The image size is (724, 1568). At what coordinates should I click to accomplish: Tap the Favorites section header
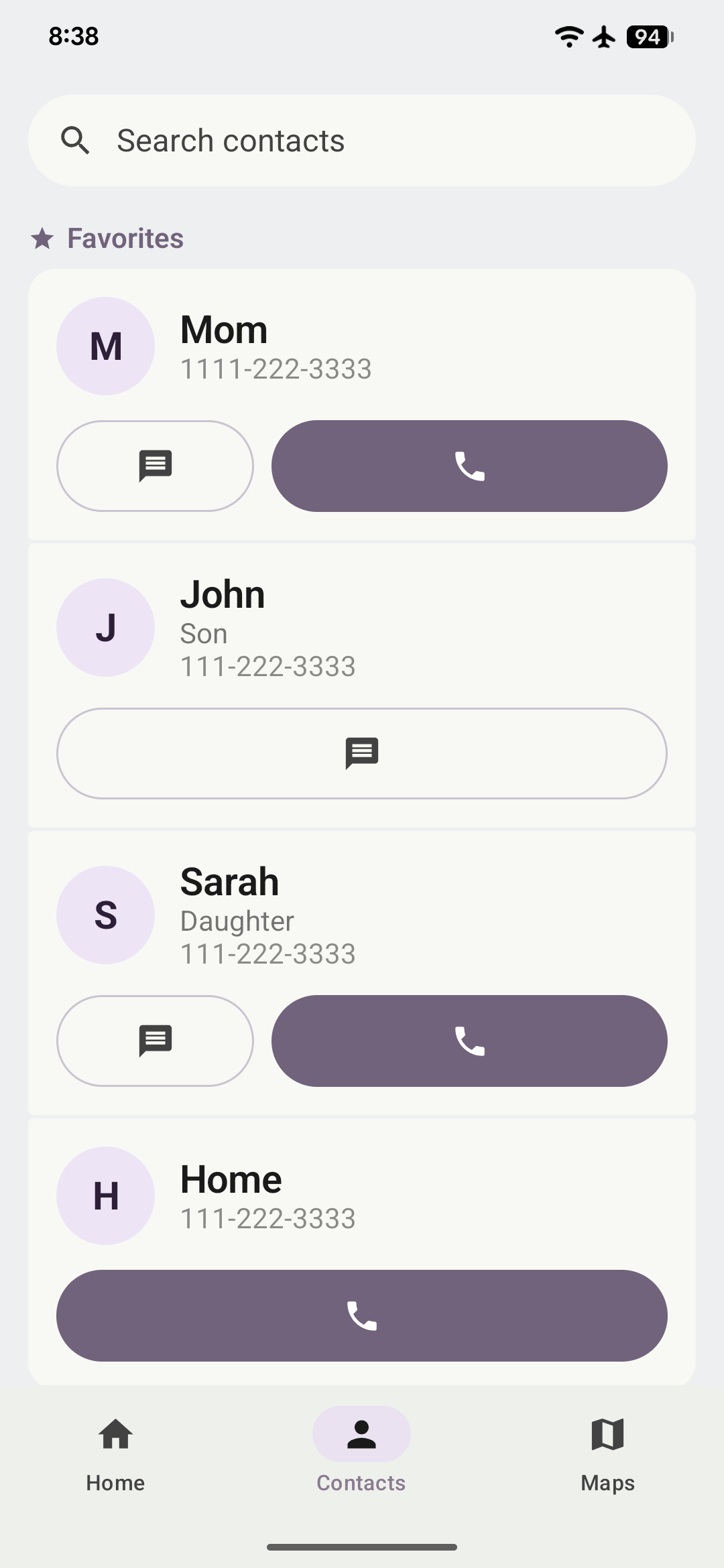coord(125,238)
